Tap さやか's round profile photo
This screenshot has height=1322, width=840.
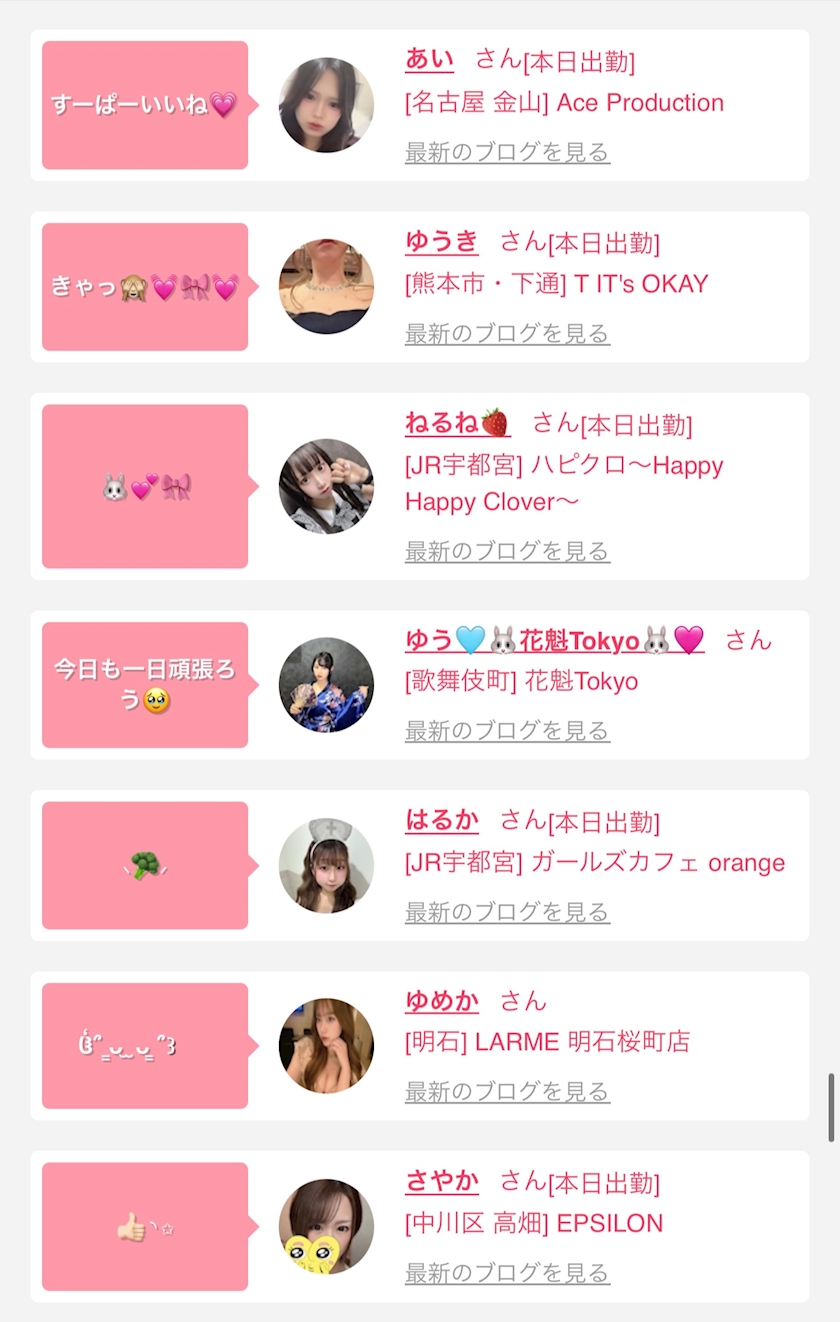pyautogui.click(x=326, y=1227)
